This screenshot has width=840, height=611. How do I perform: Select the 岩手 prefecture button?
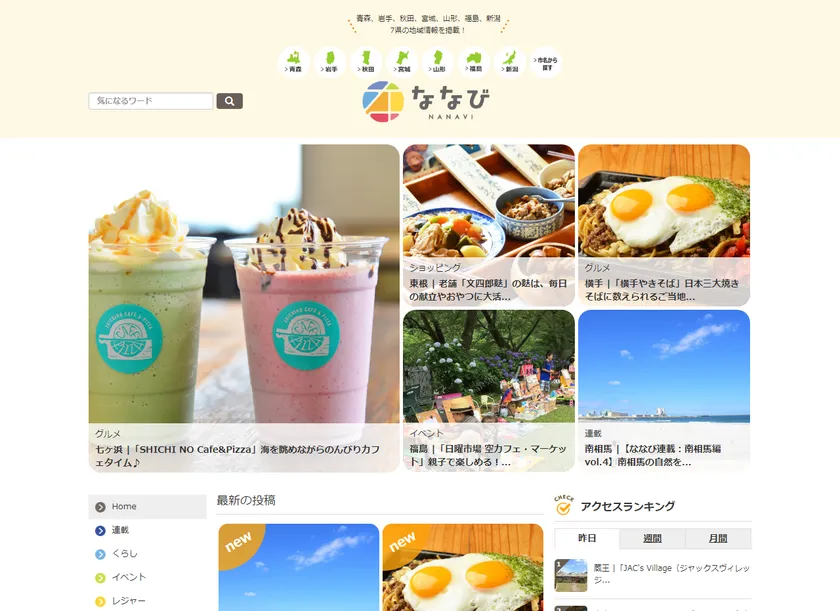[330, 63]
